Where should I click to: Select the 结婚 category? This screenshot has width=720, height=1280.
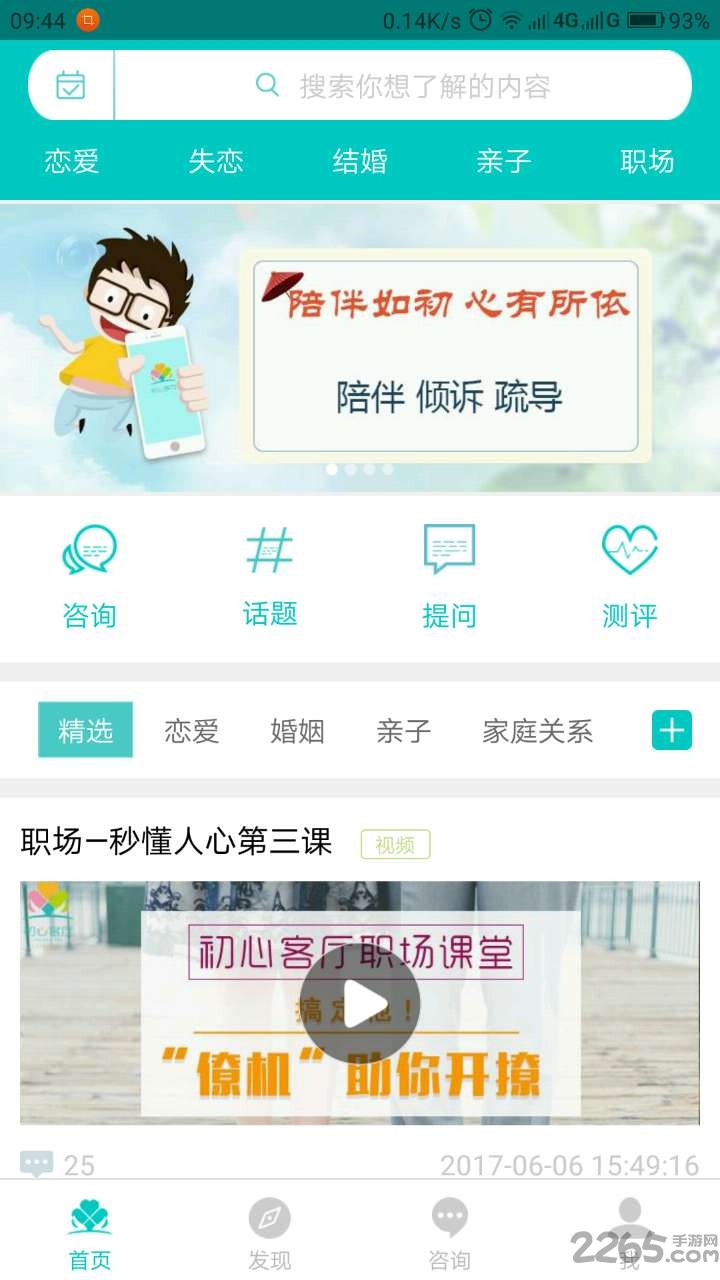click(360, 161)
